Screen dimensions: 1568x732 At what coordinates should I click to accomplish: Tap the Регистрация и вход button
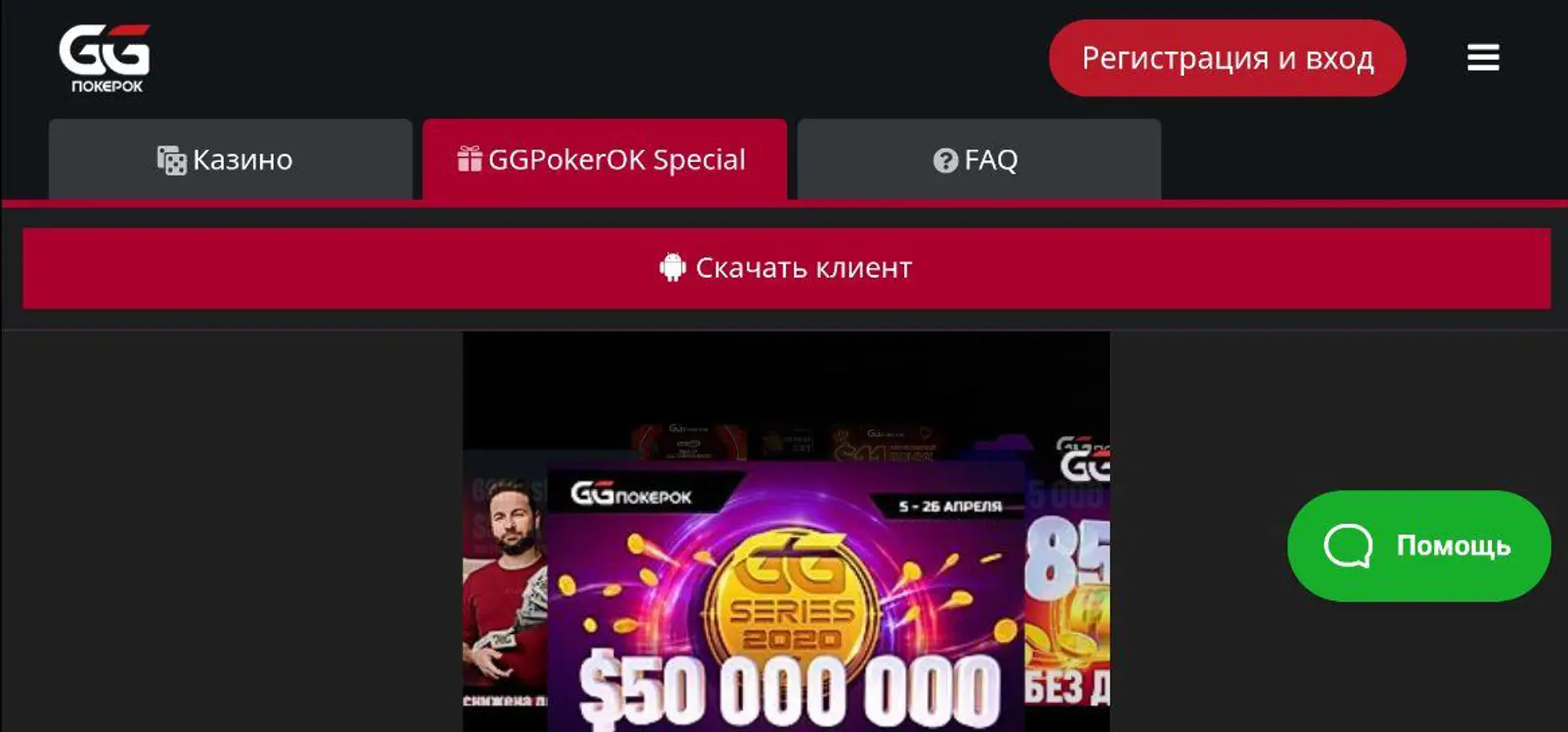(1227, 58)
